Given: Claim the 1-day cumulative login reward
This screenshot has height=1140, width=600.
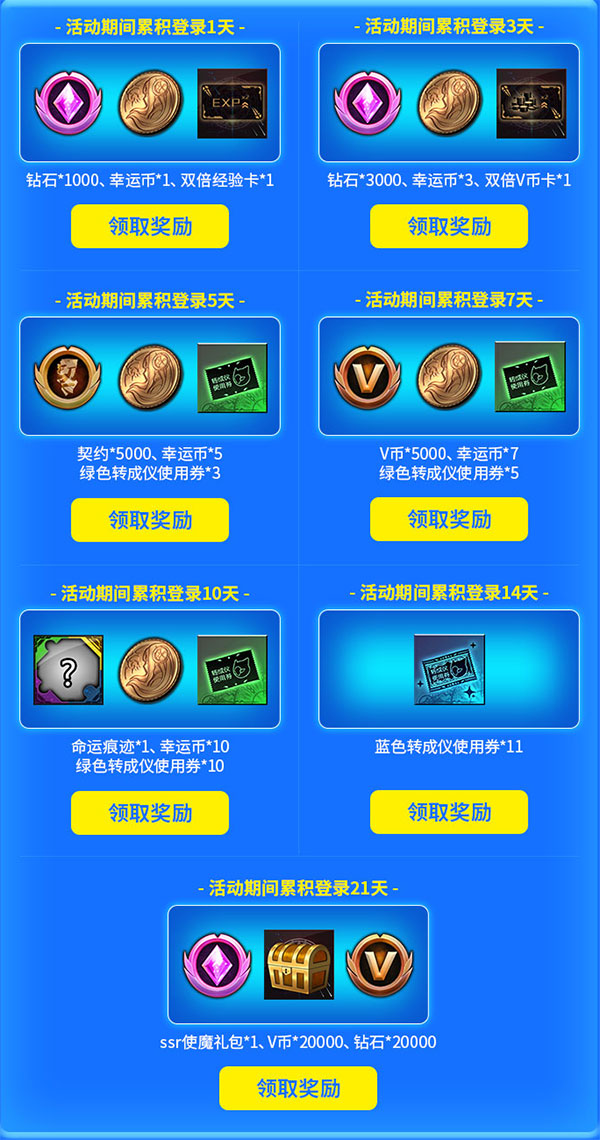Looking at the screenshot, I should click(x=150, y=226).
